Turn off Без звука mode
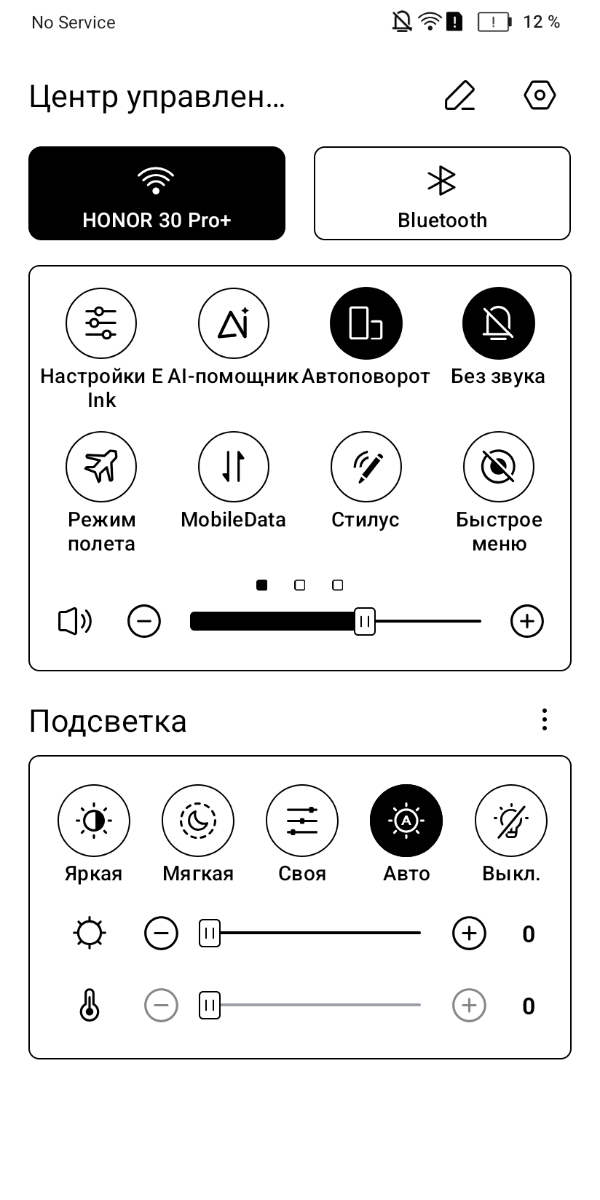The image size is (600, 1200). tap(498, 324)
